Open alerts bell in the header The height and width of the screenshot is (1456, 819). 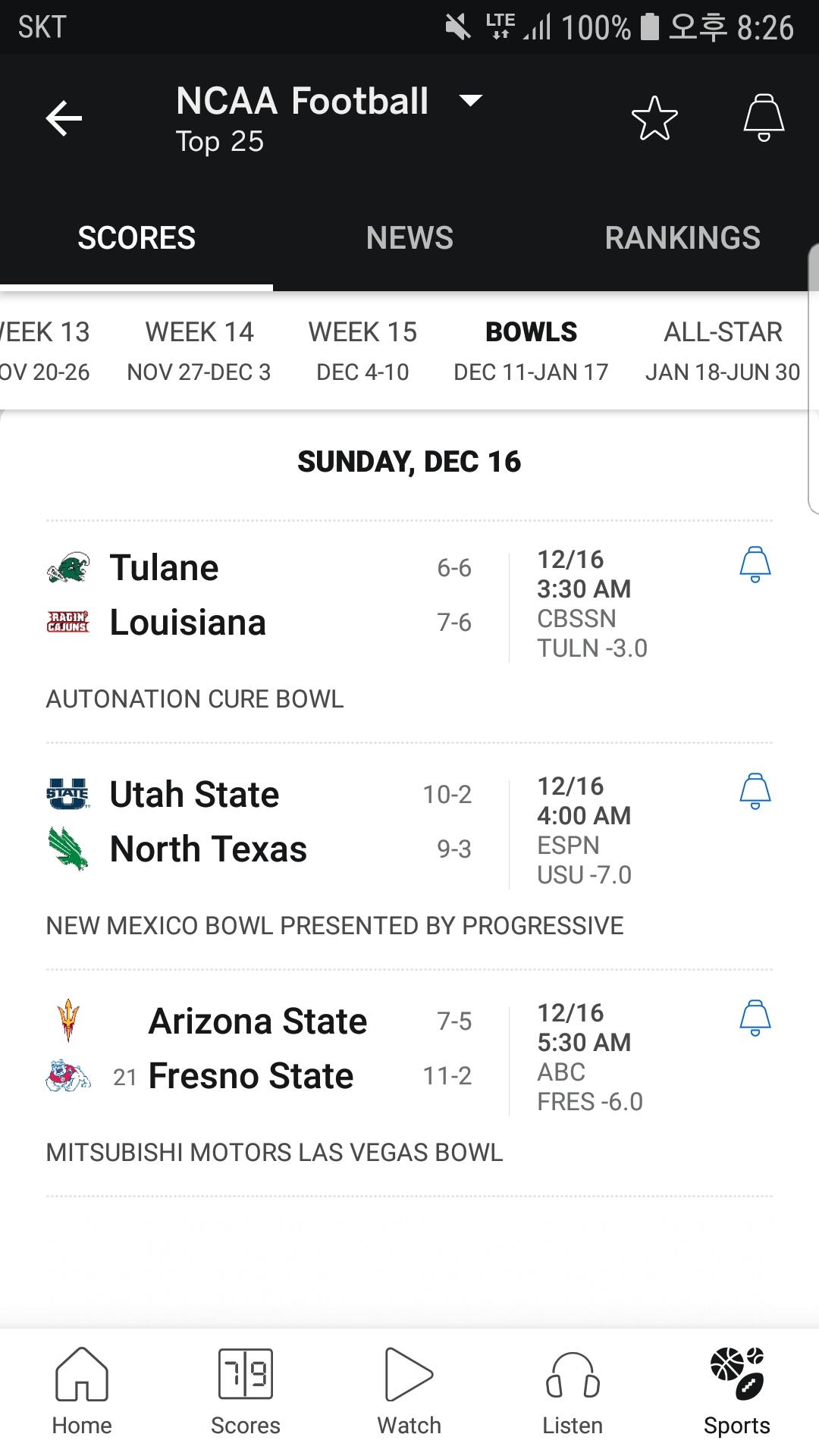point(763,118)
